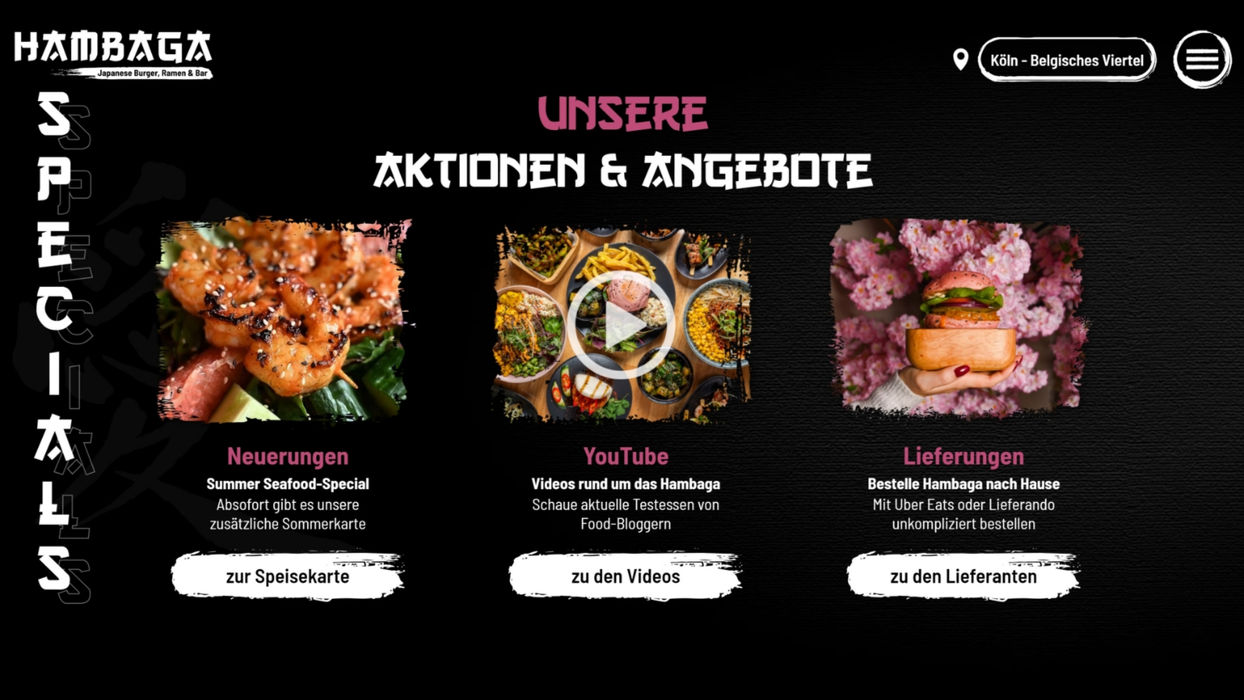Screen dimensions: 1244x700
Task: Open the zur Speisekarte button
Action: tap(287, 576)
